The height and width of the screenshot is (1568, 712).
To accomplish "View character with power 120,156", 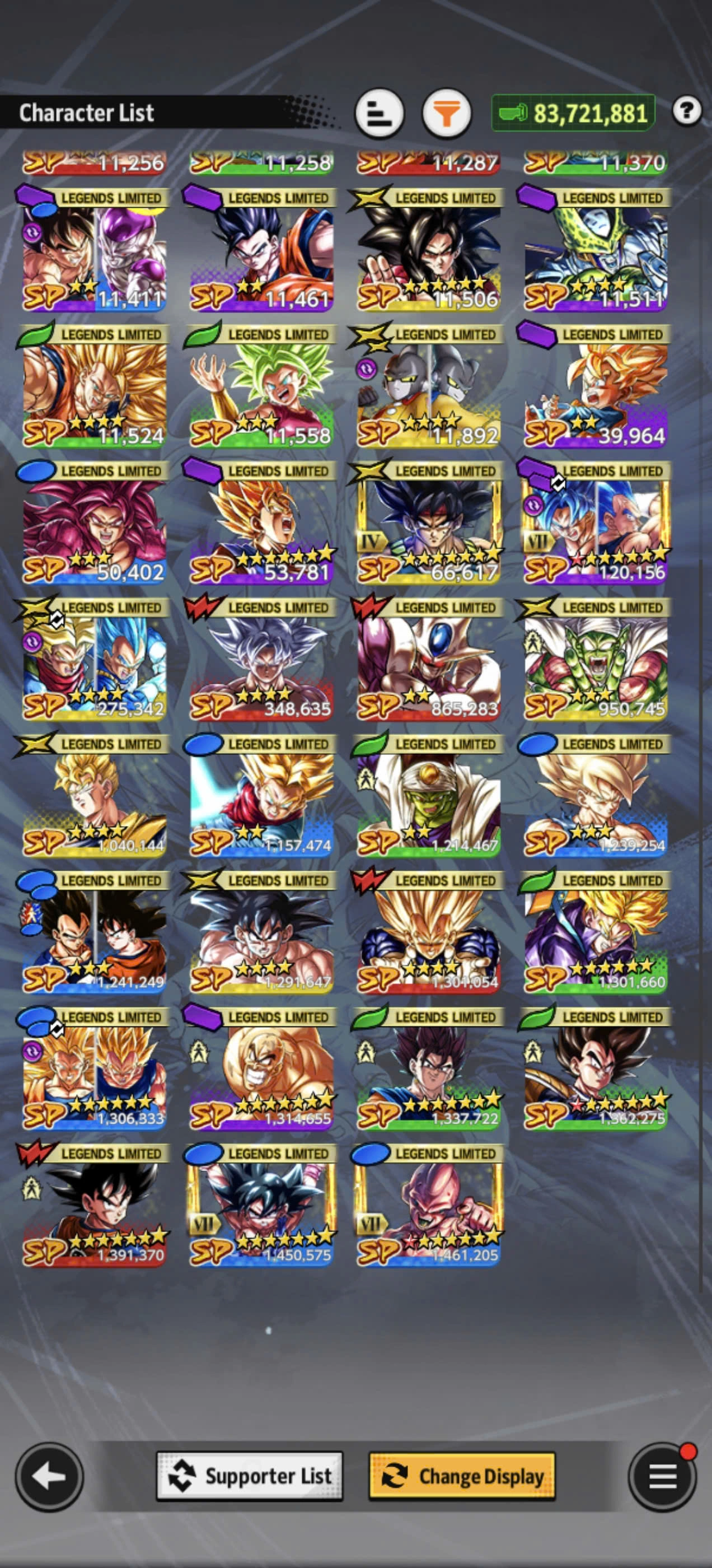I will pyautogui.click(x=596, y=529).
